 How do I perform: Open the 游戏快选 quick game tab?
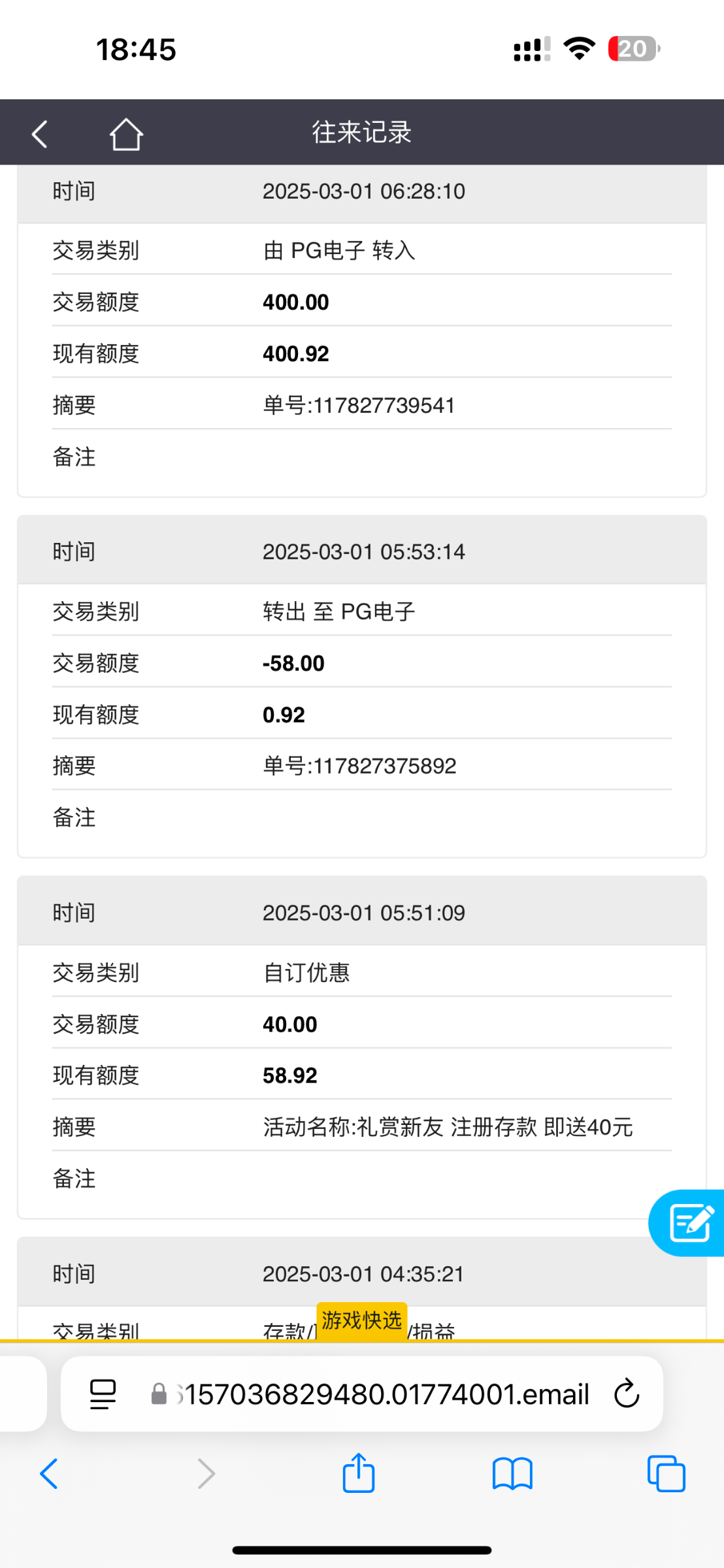pyautogui.click(x=361, y=1320)
